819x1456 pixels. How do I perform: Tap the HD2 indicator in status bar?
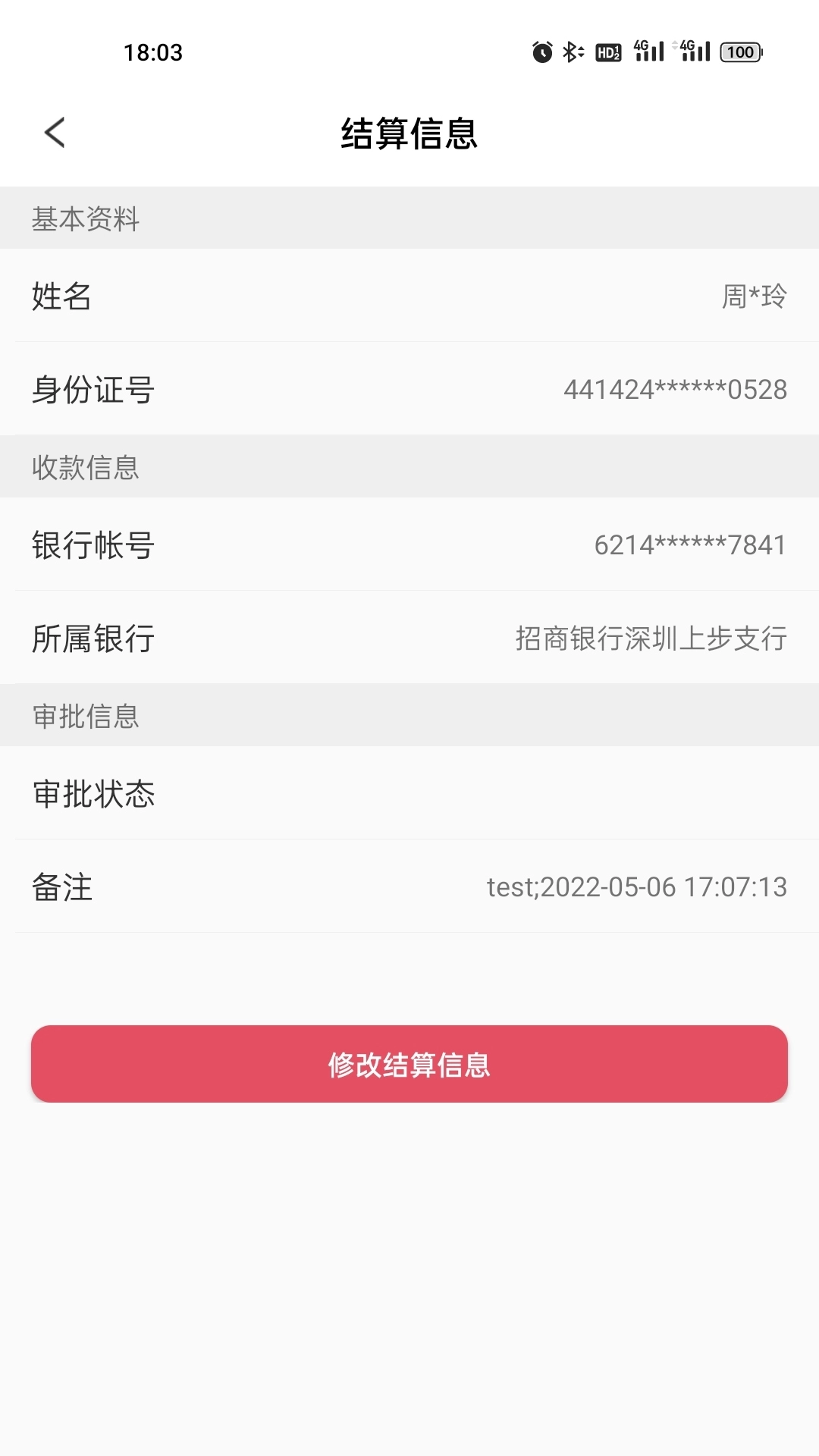point(607,52)
